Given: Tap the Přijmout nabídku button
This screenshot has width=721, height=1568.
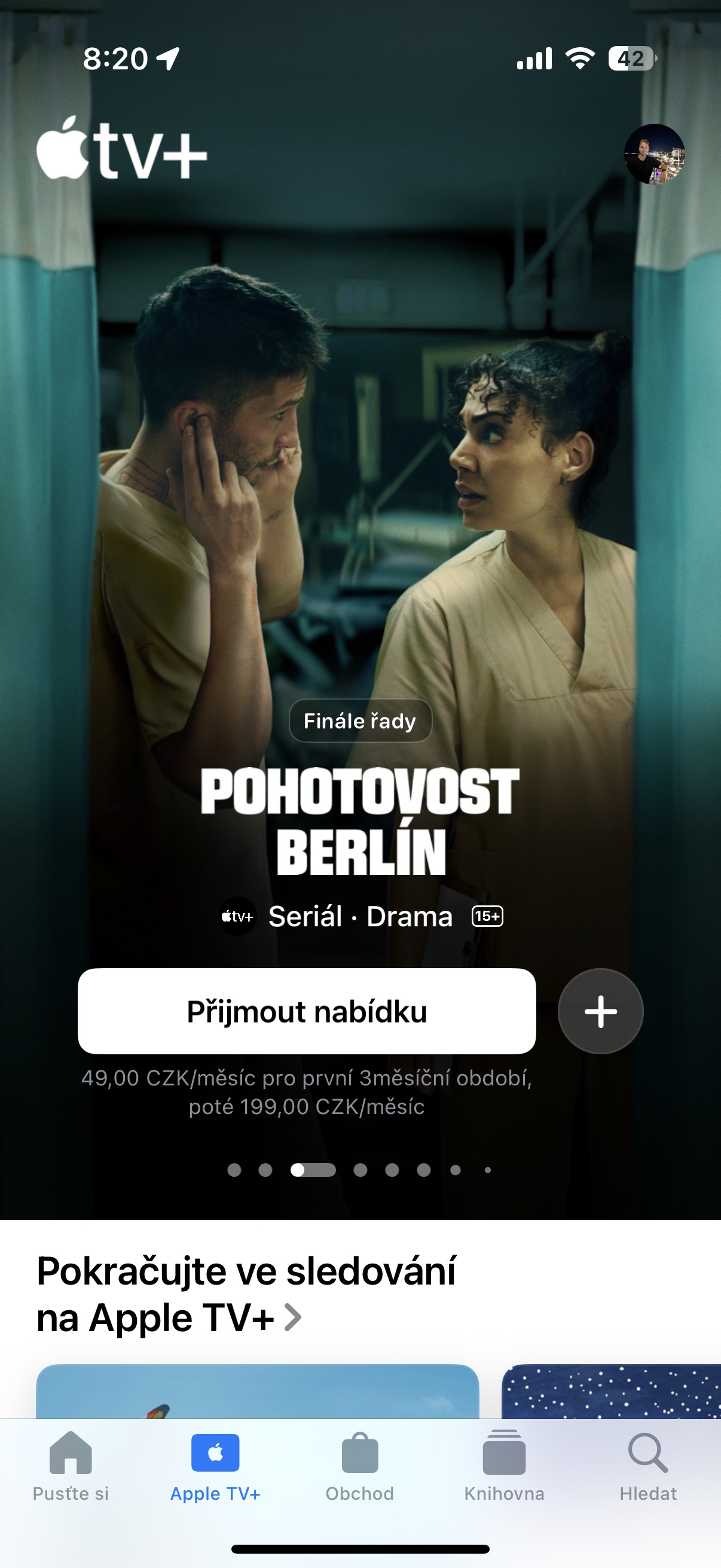Looking at the screenshot, I should click(x=307, y=1011).
